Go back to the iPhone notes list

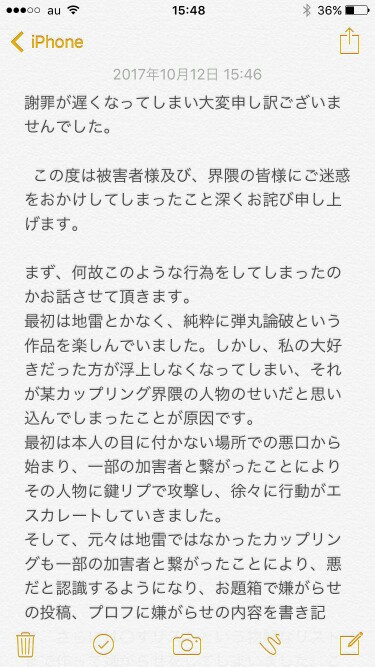pos(47,42)
